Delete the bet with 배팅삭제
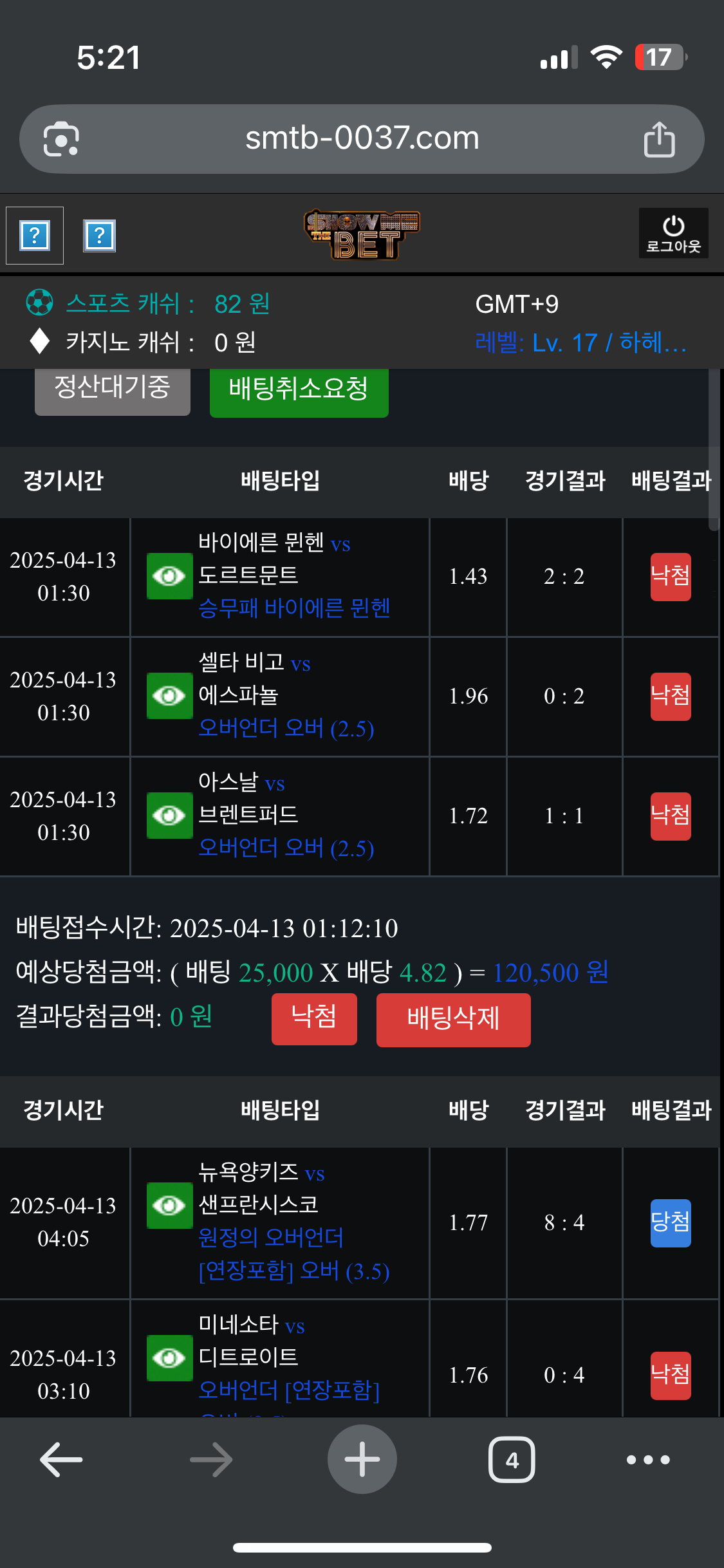724x1568 pixels. (453, 1020)
